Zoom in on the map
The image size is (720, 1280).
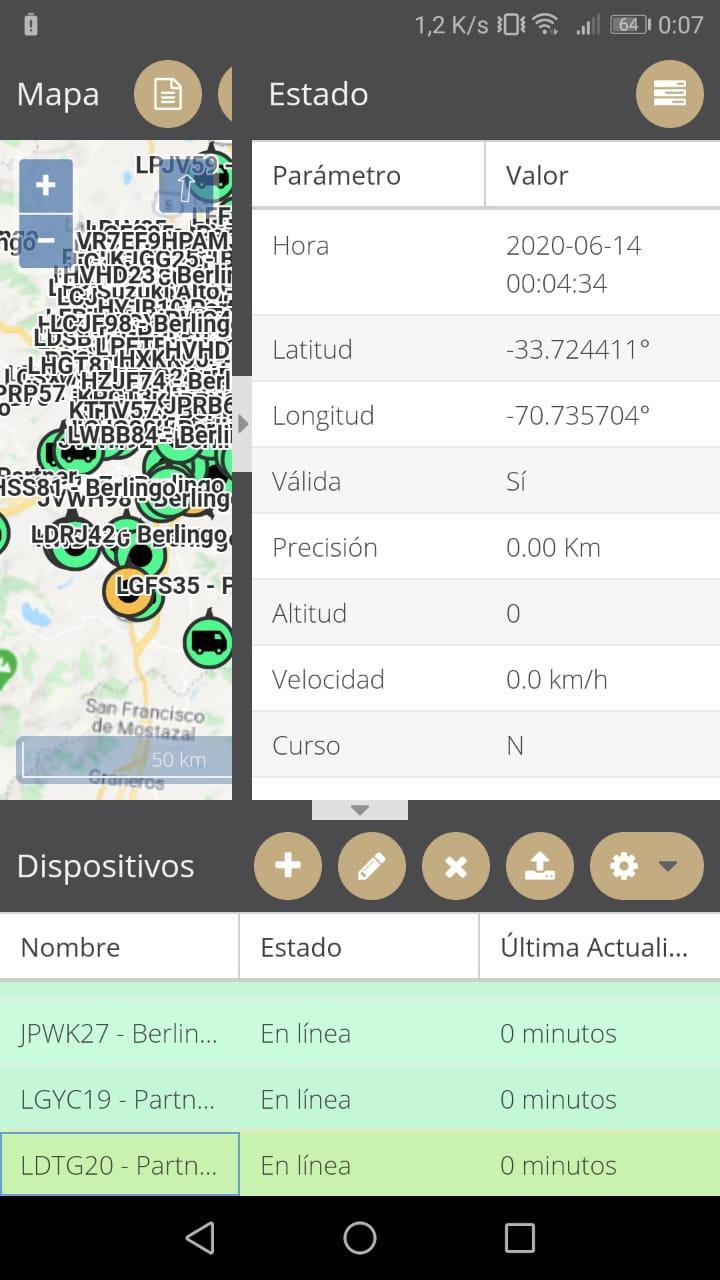45,186
